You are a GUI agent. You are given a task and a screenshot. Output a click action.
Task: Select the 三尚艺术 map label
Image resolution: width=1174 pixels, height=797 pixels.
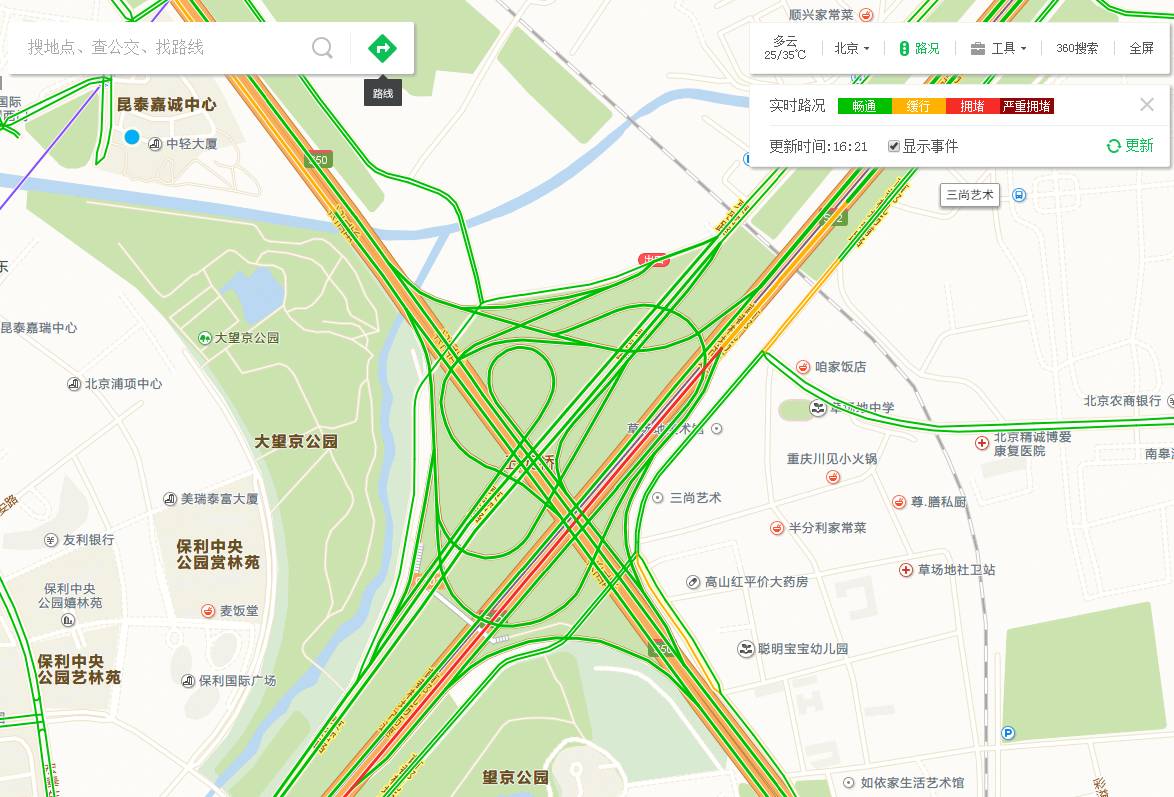970,195
